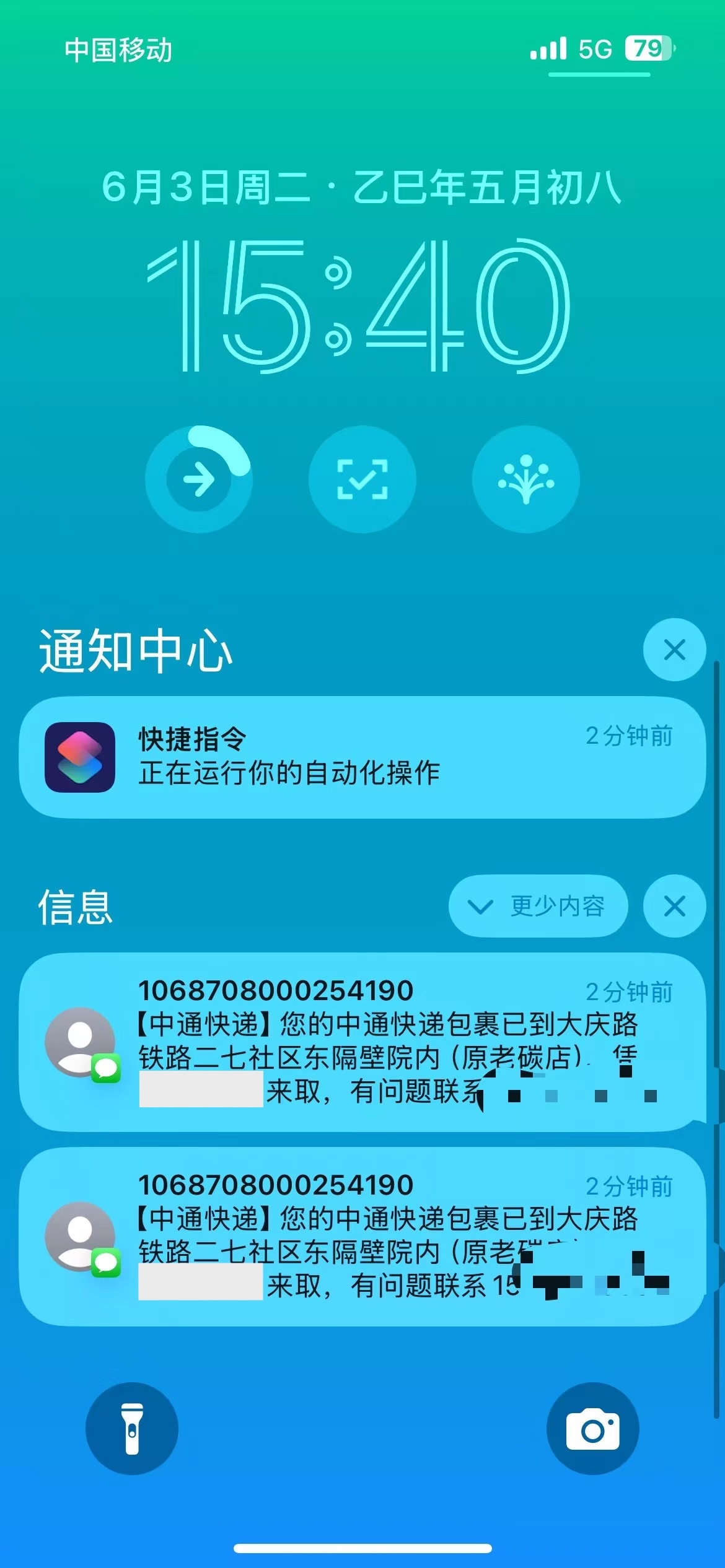Screen dimensions: 725x1568
Task: Collapse messages with 更少内容
Action: (538, 906)
